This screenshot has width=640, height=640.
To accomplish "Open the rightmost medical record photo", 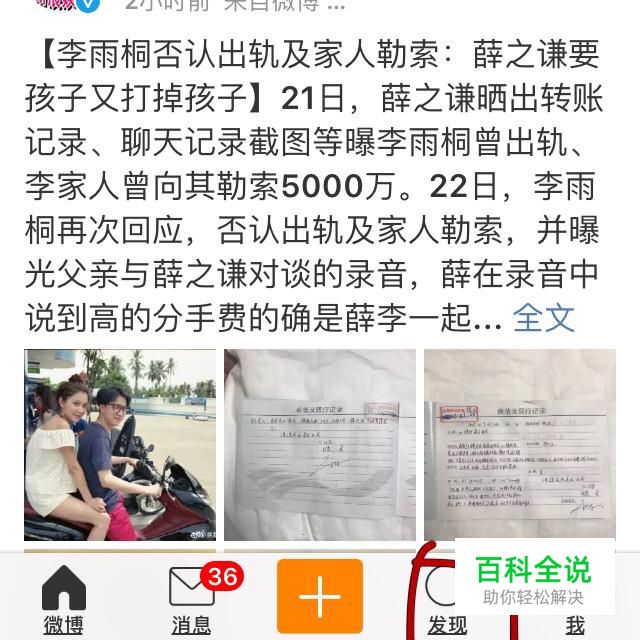I will 519,444.
